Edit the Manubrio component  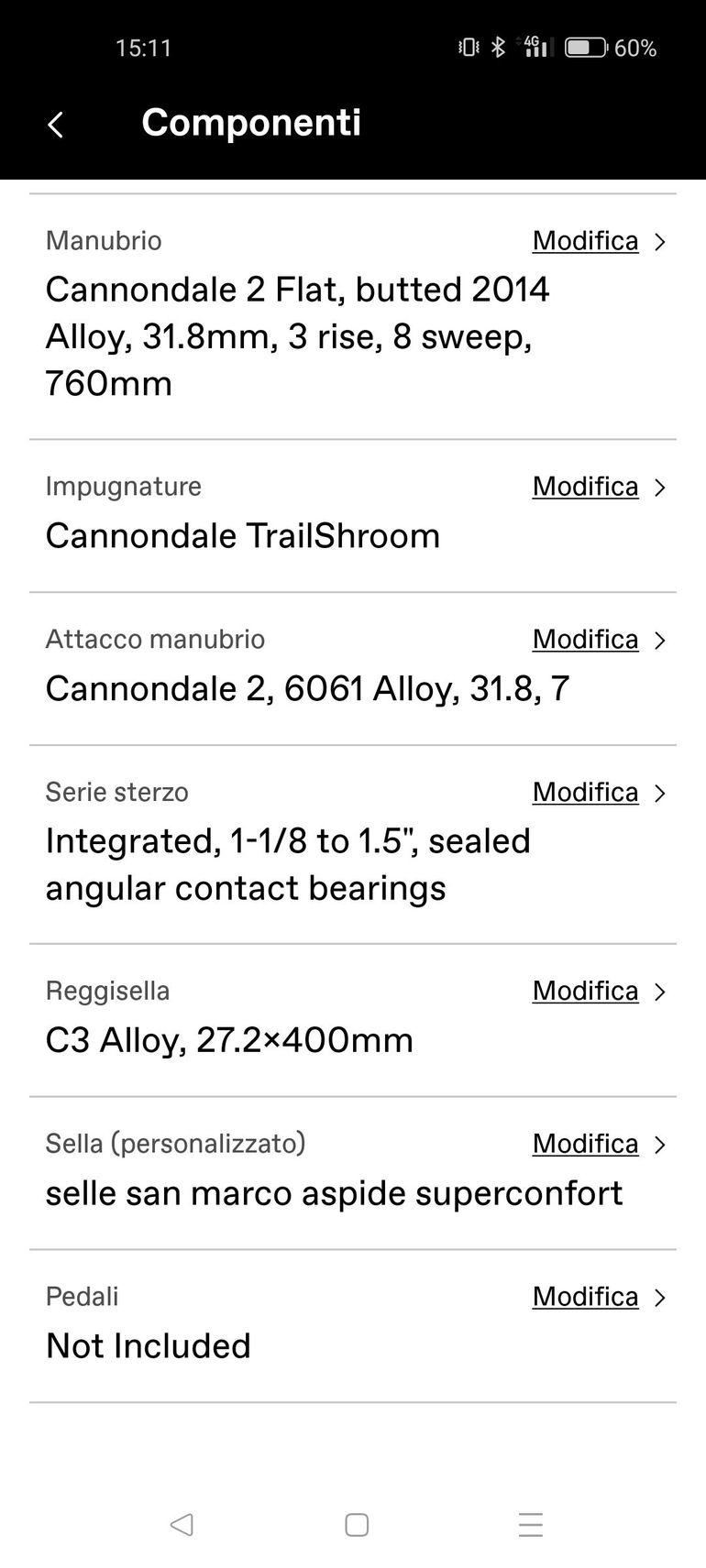(x=586, y=241)
